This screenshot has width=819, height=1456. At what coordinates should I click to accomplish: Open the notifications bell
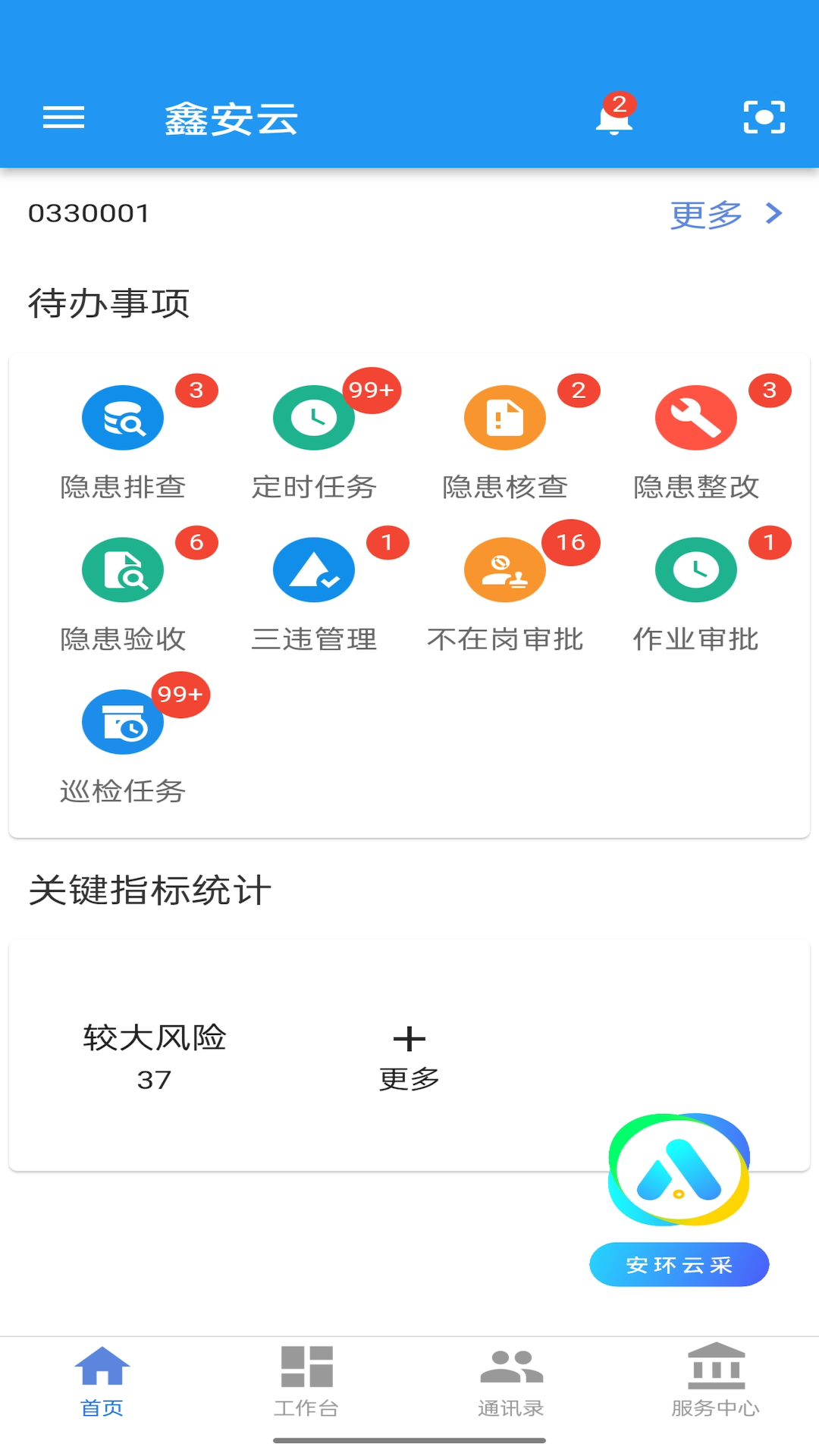click(613, 119)
